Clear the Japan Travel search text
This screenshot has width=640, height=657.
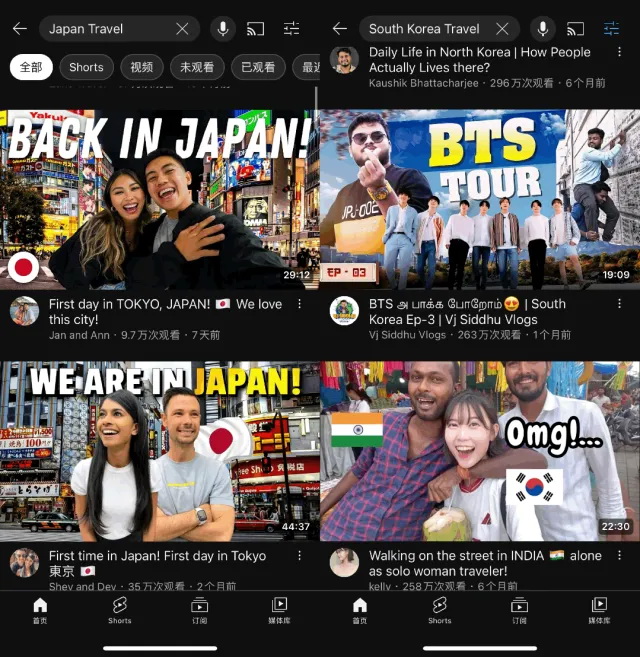(x=182, y=29)
